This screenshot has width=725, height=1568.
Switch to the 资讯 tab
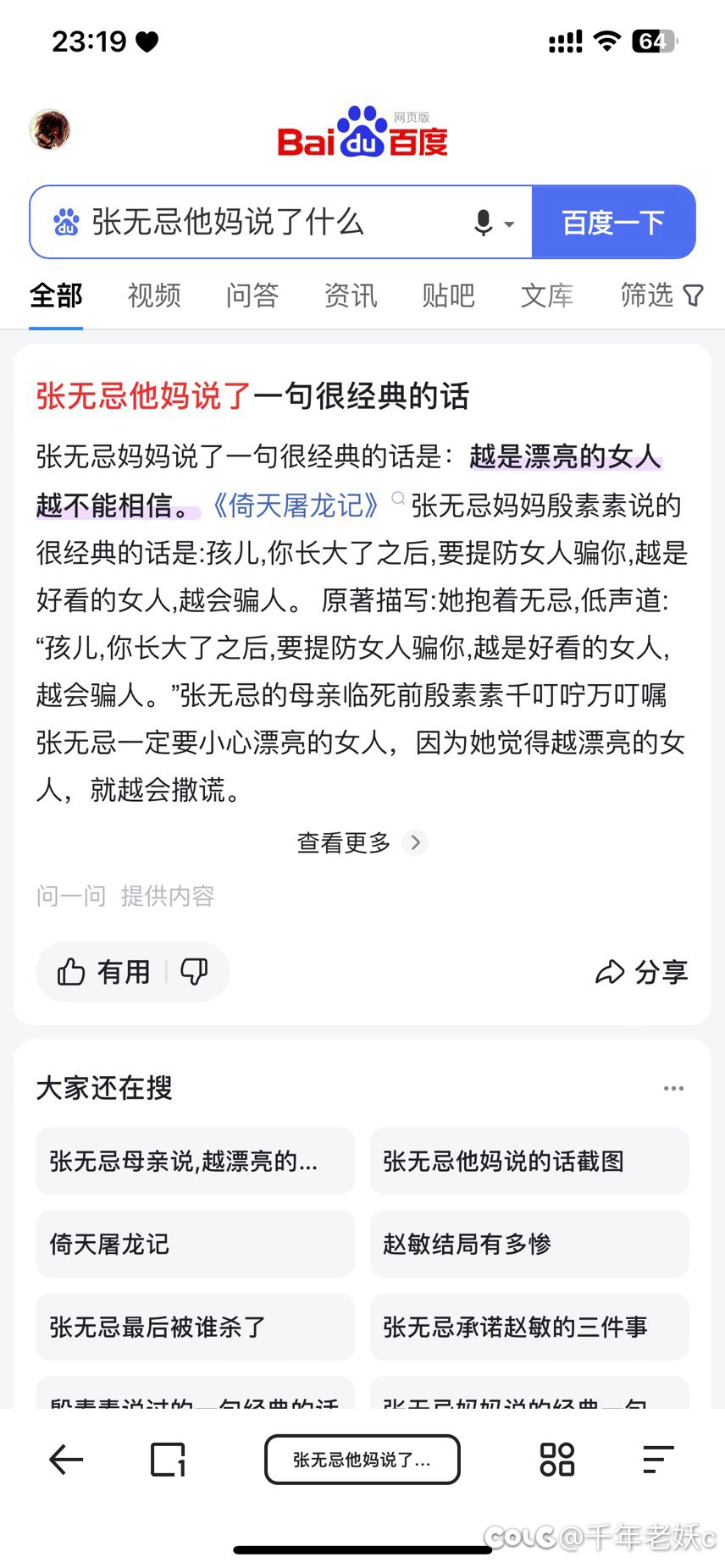[x=351, y=295]
